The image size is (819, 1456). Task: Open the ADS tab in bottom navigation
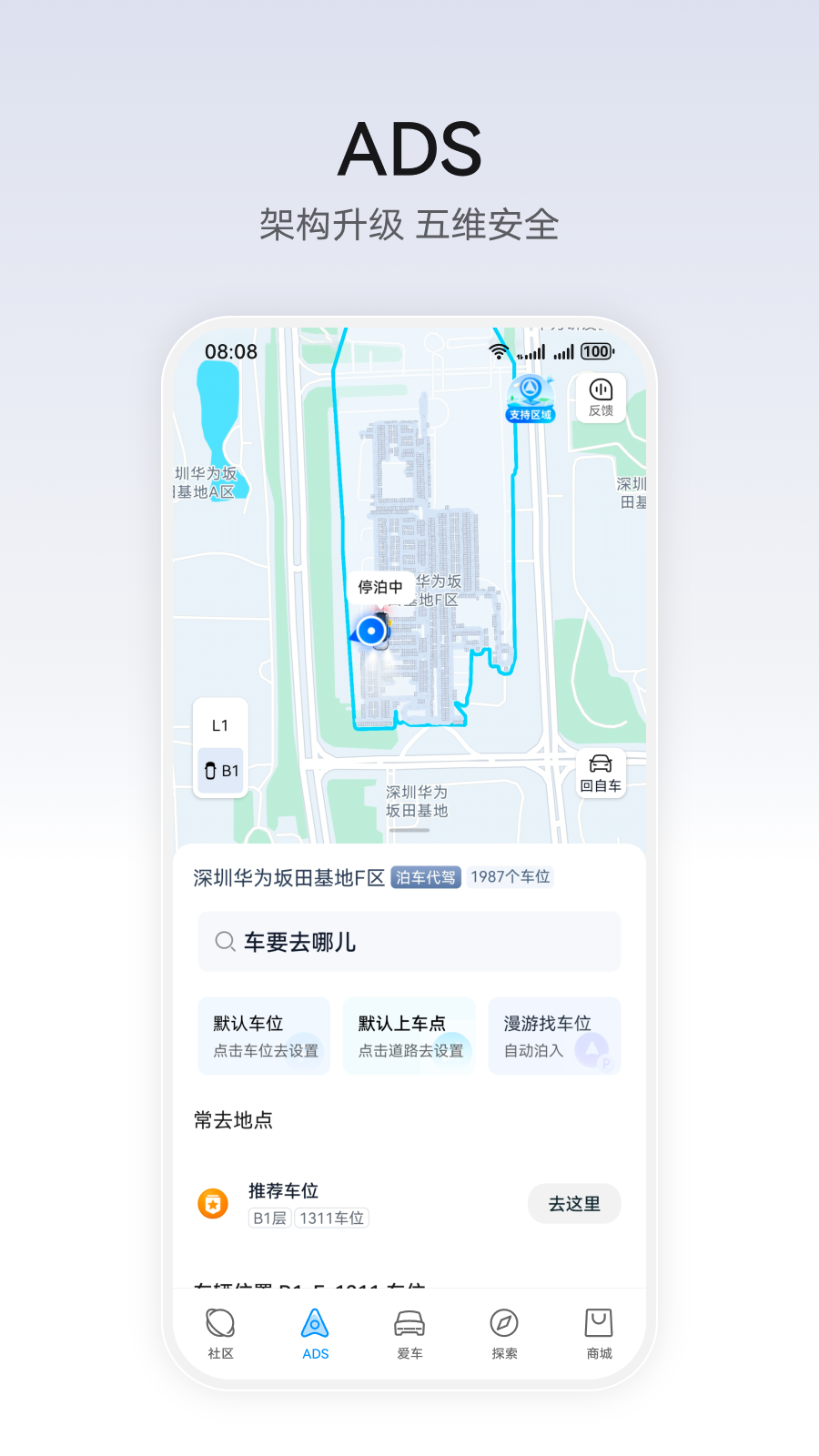[315, 1332]
